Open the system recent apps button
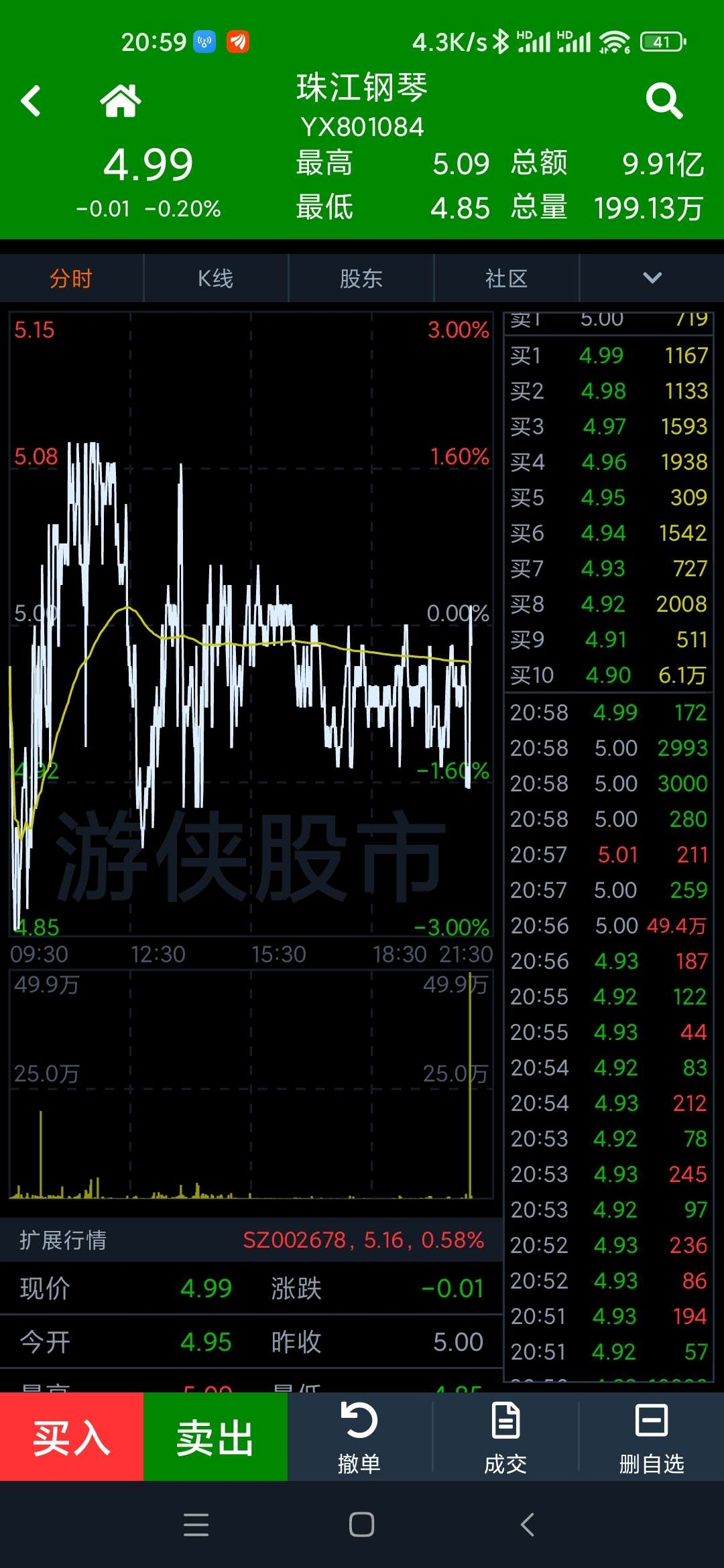The width and height of the screenshot is (724, 1568). point(196,1524)
